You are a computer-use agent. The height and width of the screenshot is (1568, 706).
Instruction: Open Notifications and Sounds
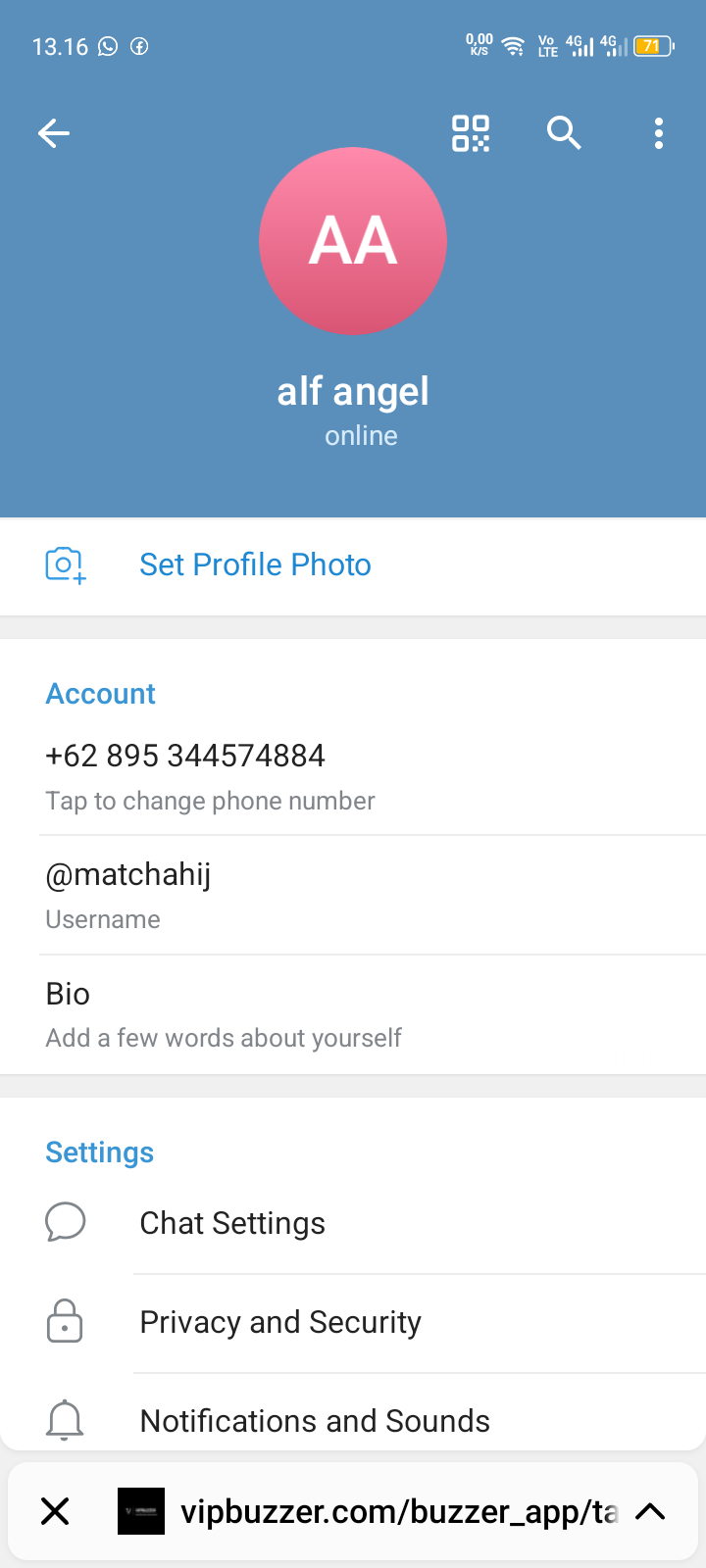315,1421
